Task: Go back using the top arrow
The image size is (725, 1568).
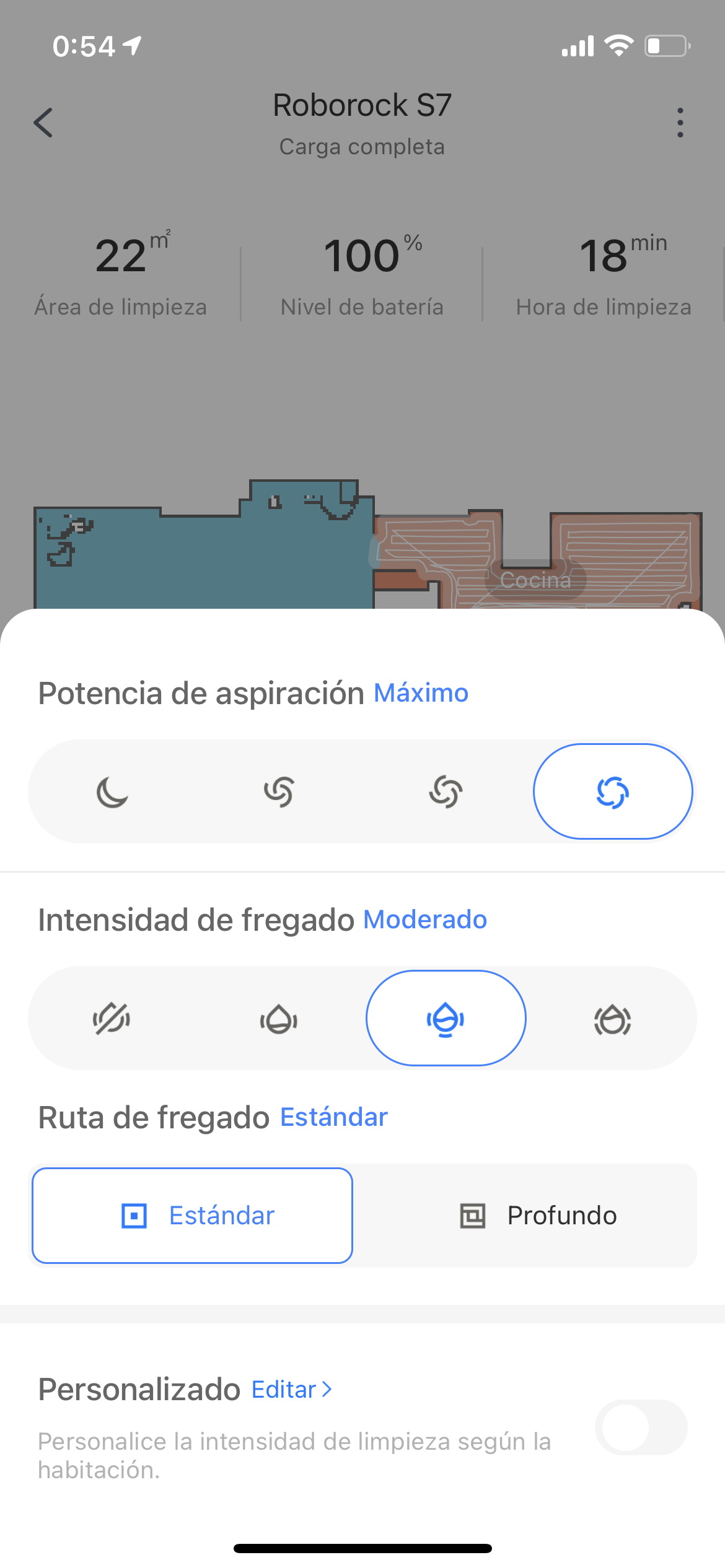Action: [x=43, y=123]
